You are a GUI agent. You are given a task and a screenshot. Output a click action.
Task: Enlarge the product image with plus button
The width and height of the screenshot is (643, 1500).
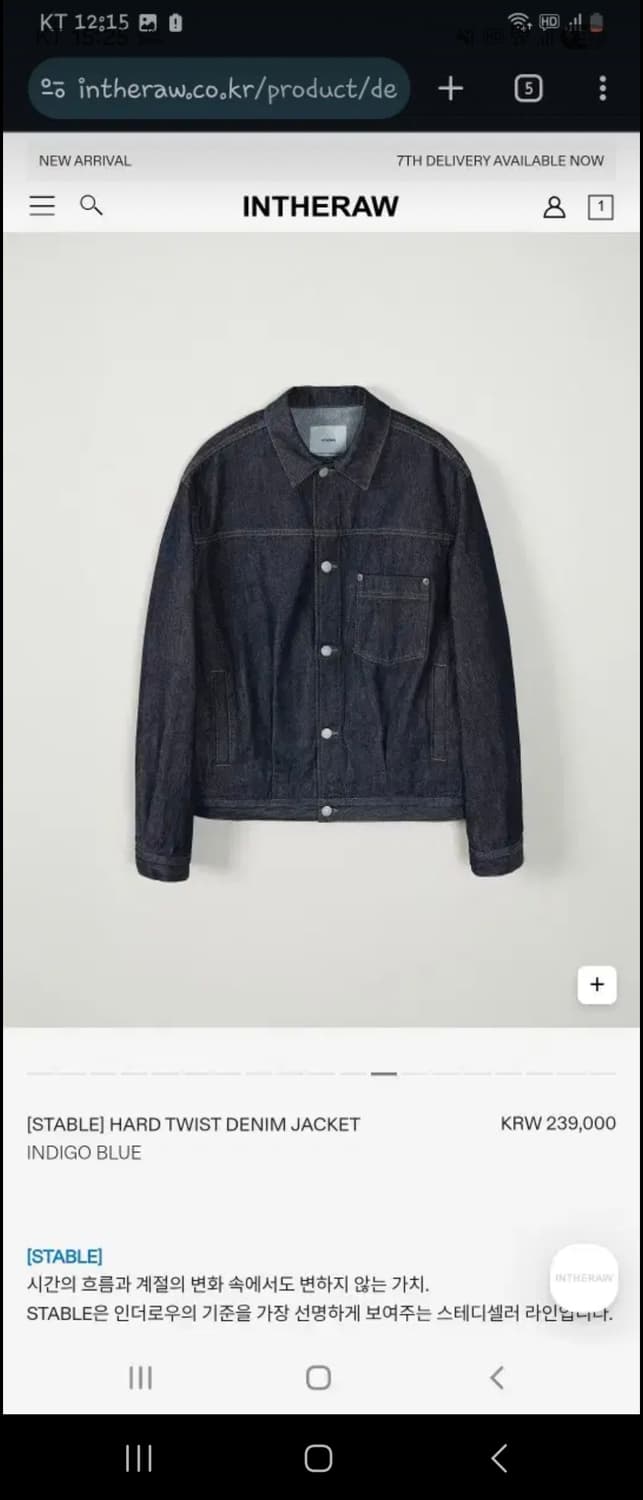coord(597,984)
